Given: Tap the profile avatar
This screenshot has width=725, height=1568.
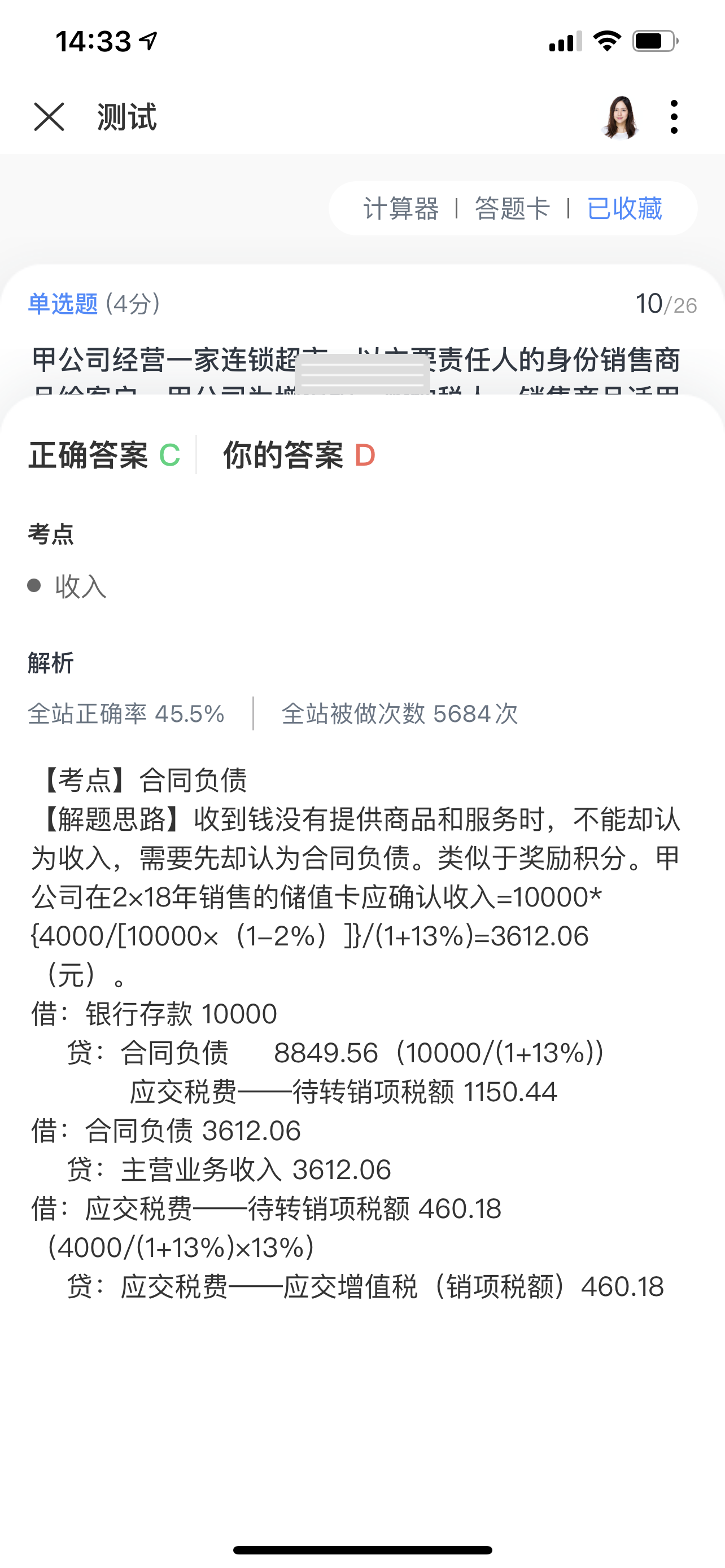Looking at the screenshot, I should click(x=621, y=117).
